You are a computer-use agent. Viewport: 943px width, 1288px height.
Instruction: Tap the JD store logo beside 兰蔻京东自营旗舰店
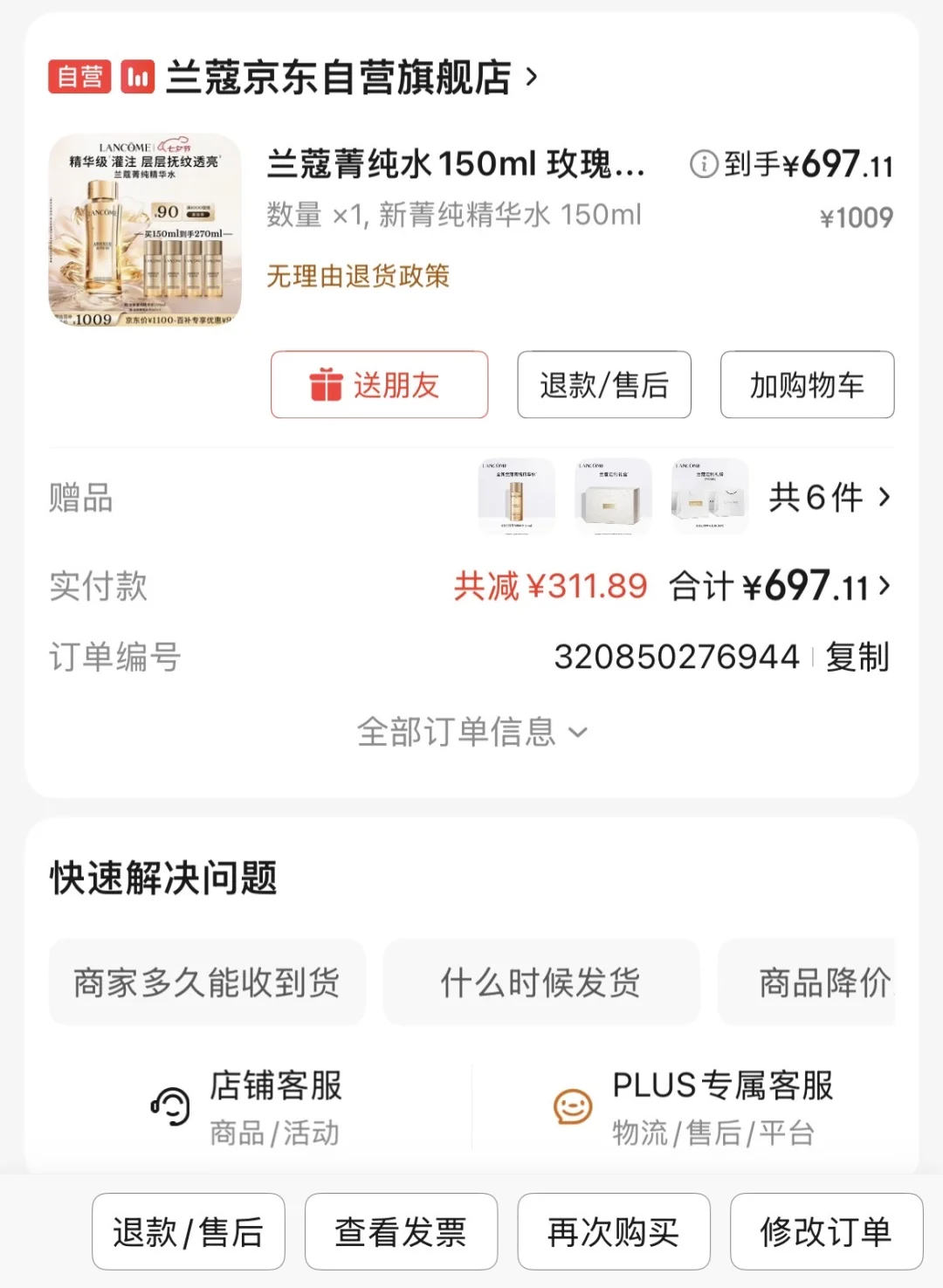pos(131,77)
